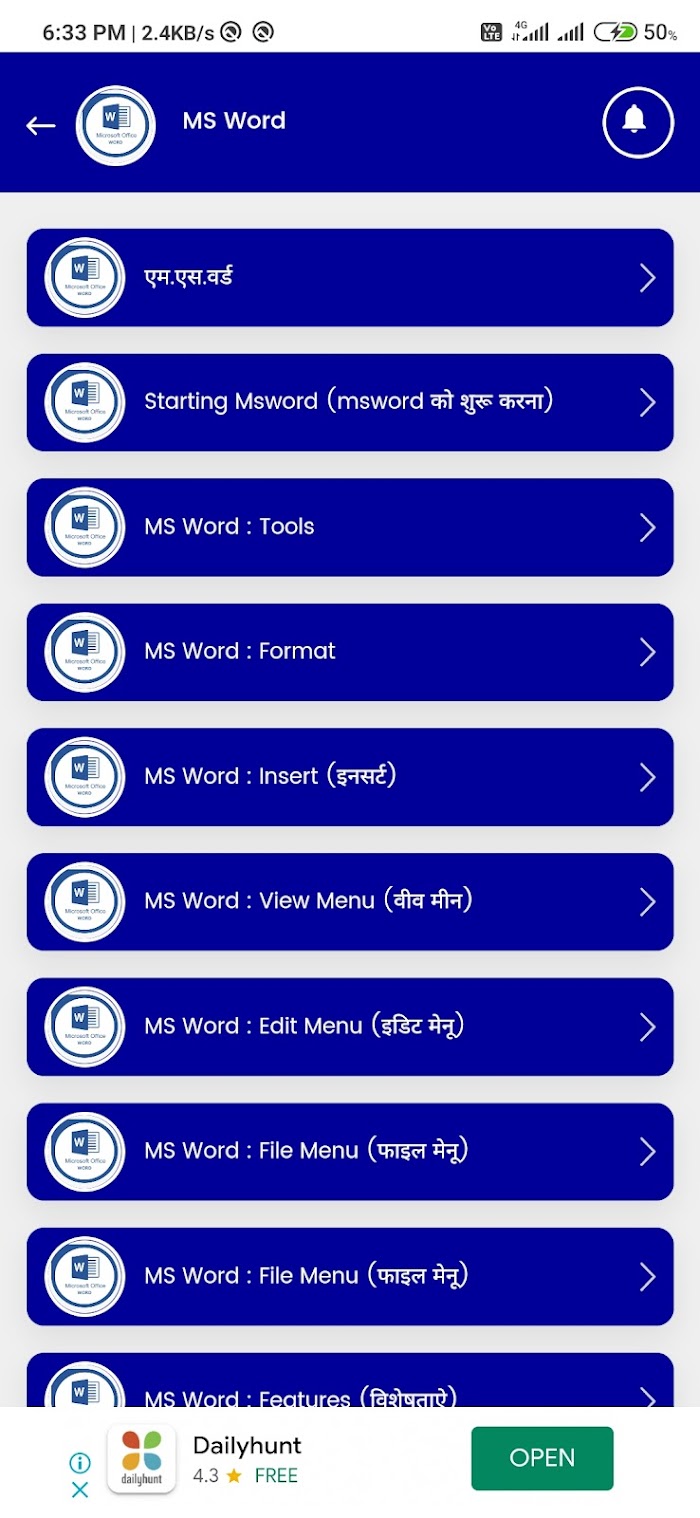Viewport: 700px width, 1518px height.
Task: Open the एम.एस.वर्ड lesson
Action: click(350, 277)
